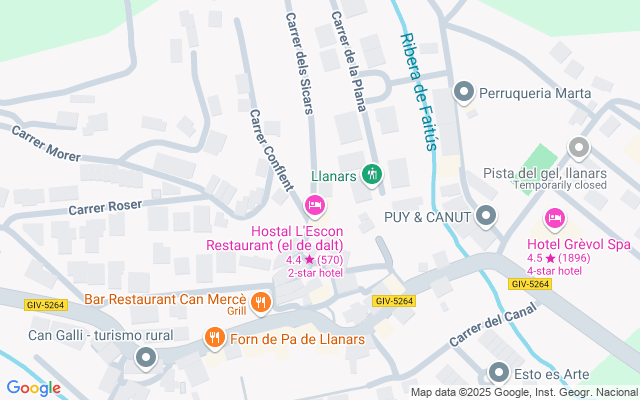Tap the PUY & CANUT marker
The height and width of the screenshot is (400, 640).
[x=486, y=216]
